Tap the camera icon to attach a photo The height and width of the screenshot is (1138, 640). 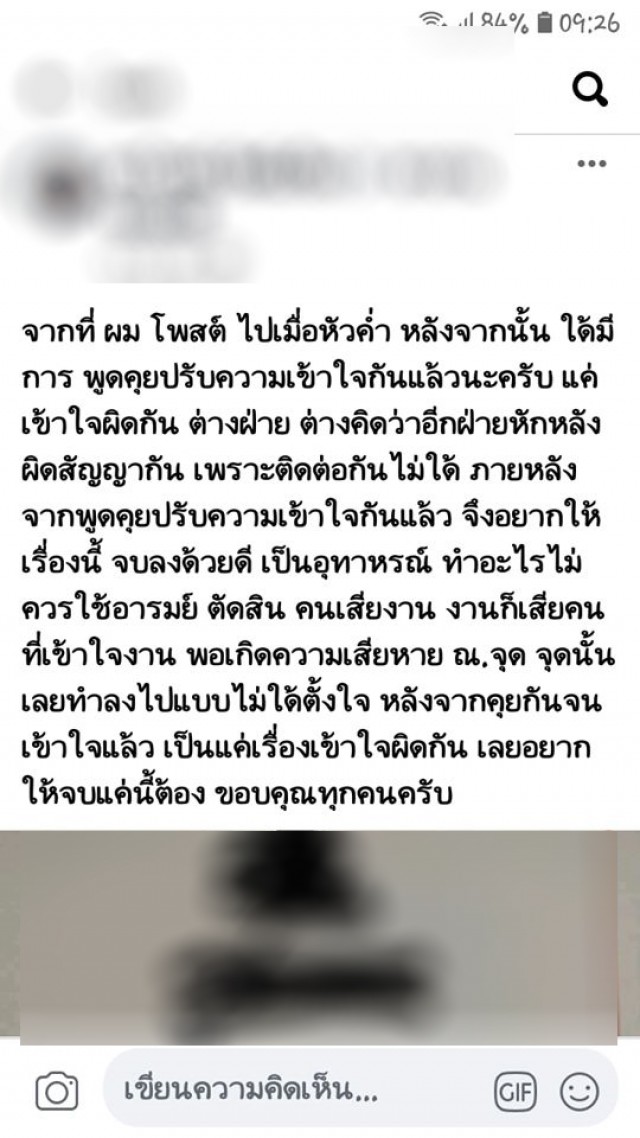(56, 1088)
